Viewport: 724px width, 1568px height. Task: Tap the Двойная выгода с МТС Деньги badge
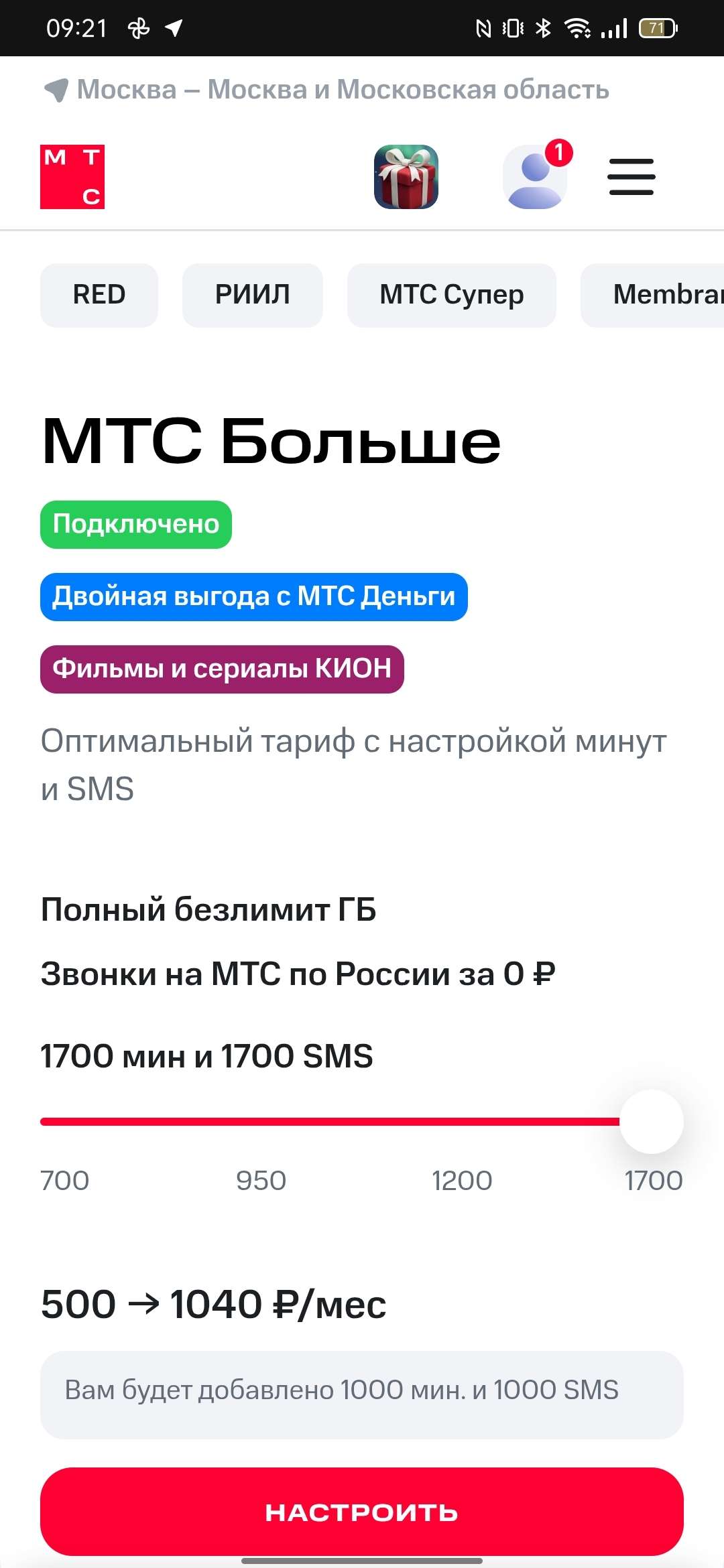[254, 596]
